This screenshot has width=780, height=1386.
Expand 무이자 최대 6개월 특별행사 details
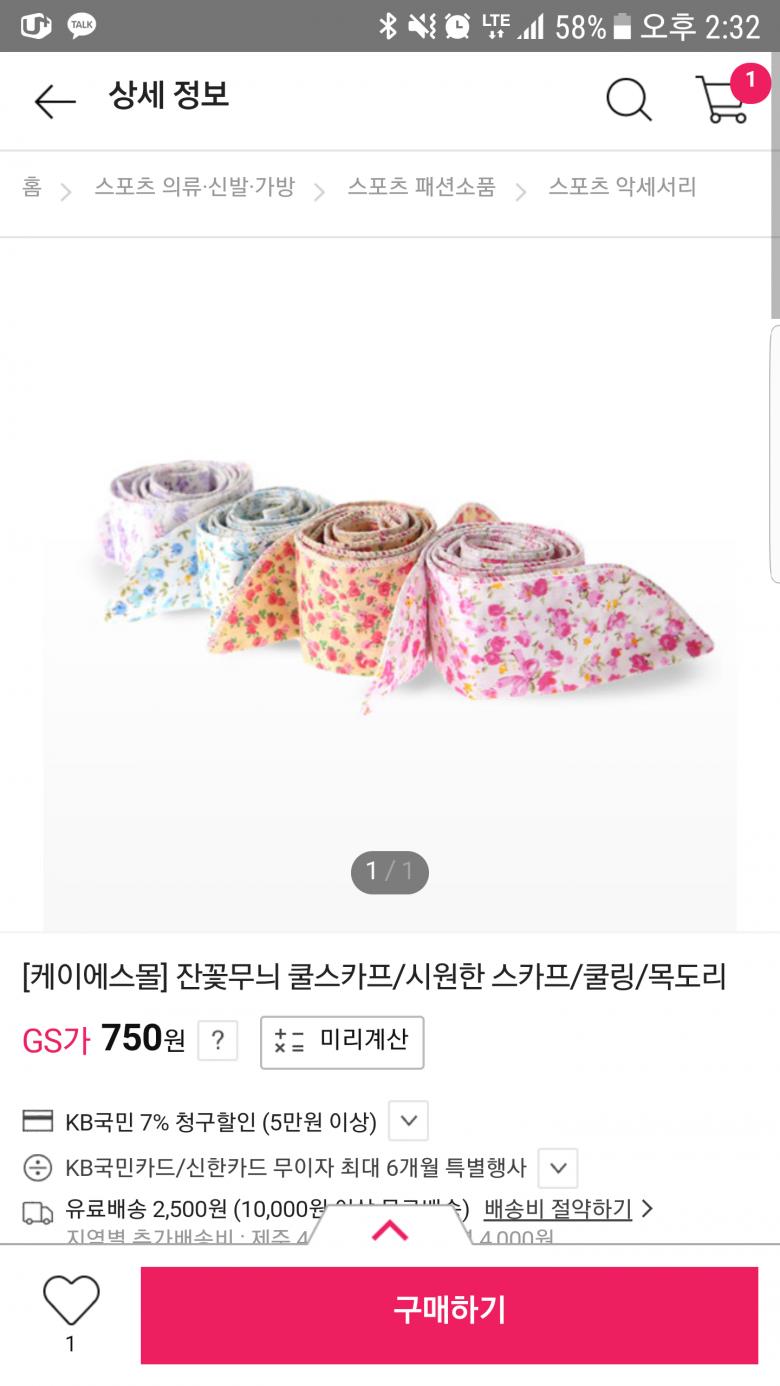[557, 1167]
